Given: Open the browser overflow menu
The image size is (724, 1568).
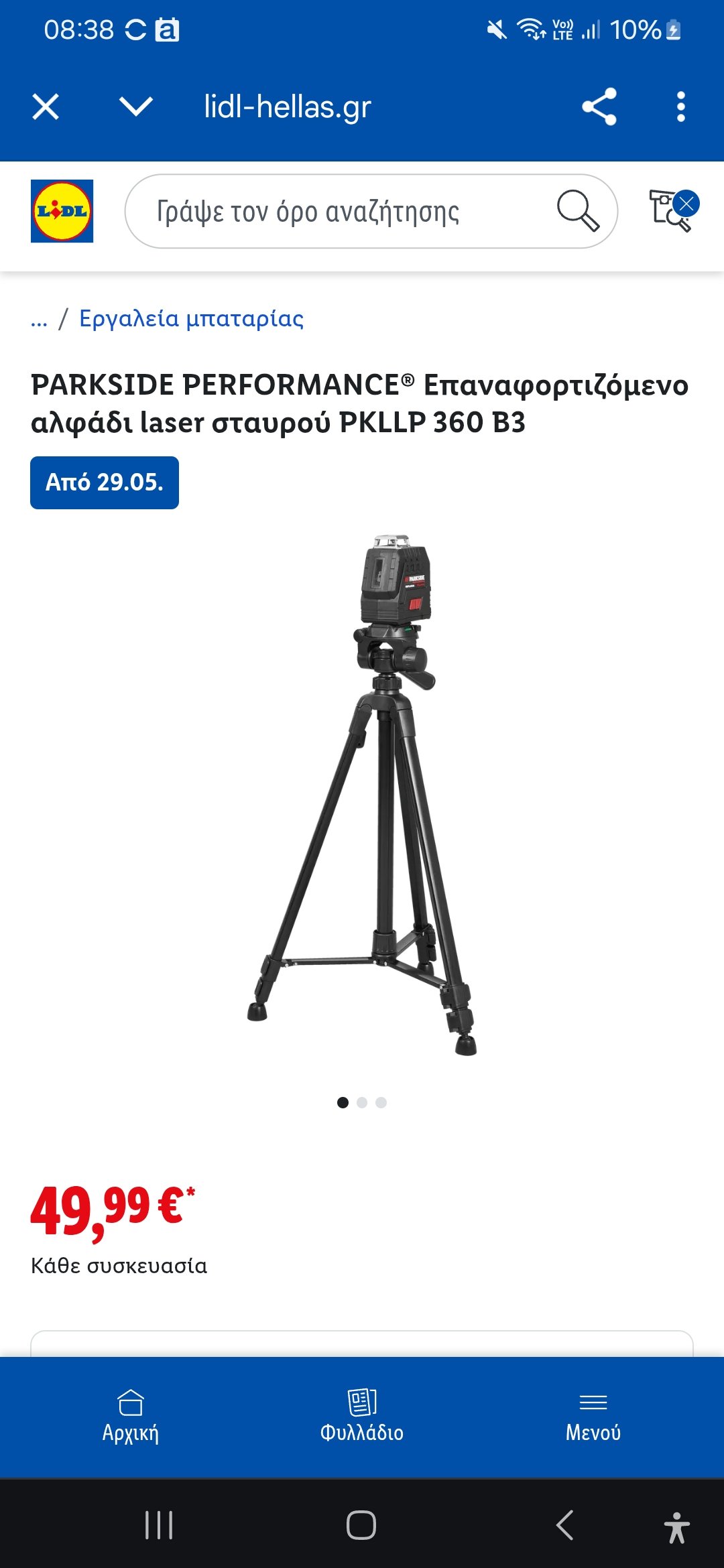Looking at the screenshot, I should pos(680,107).
